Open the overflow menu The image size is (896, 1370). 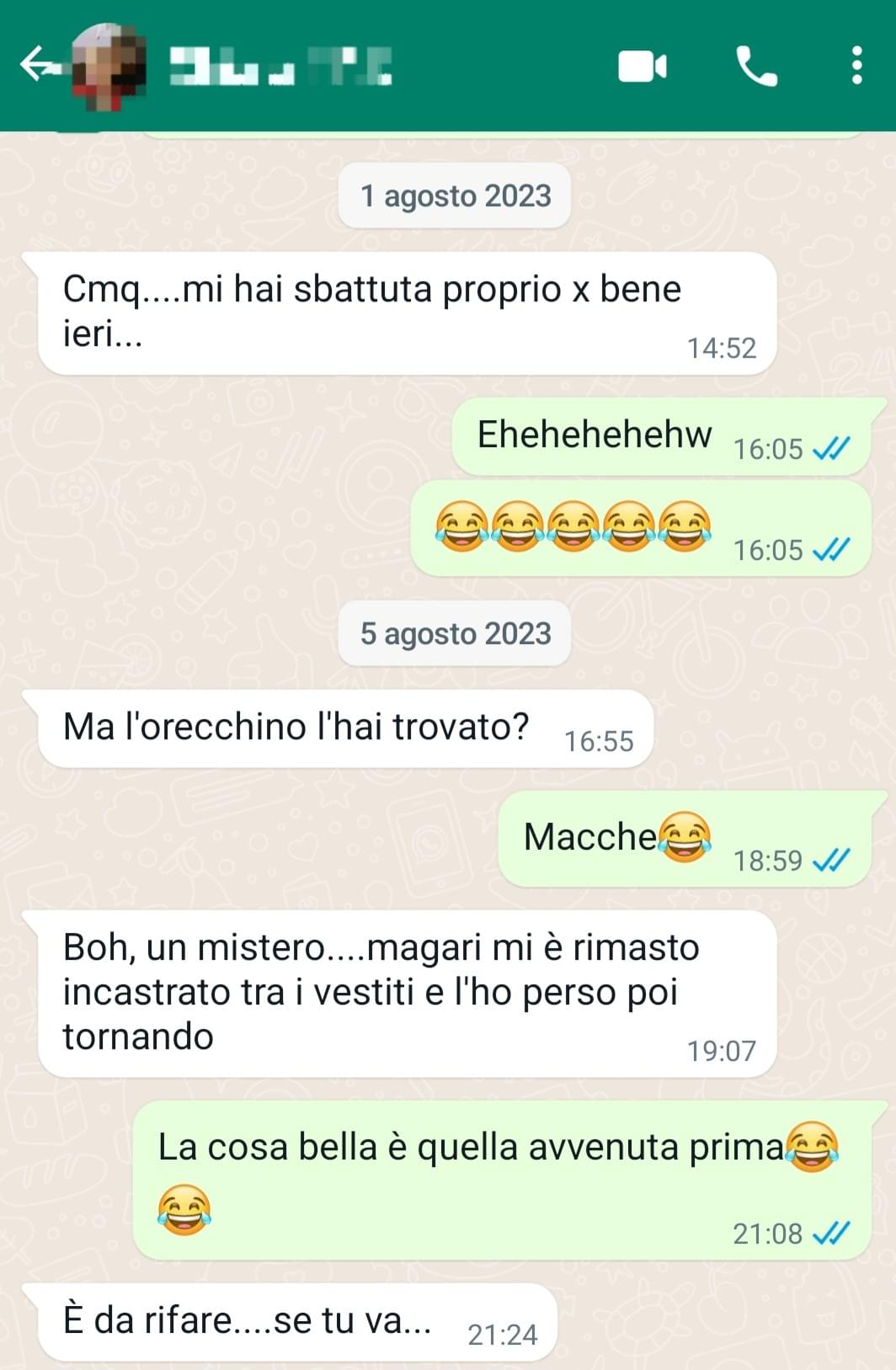pyautogui.click(x=856, y=66)
